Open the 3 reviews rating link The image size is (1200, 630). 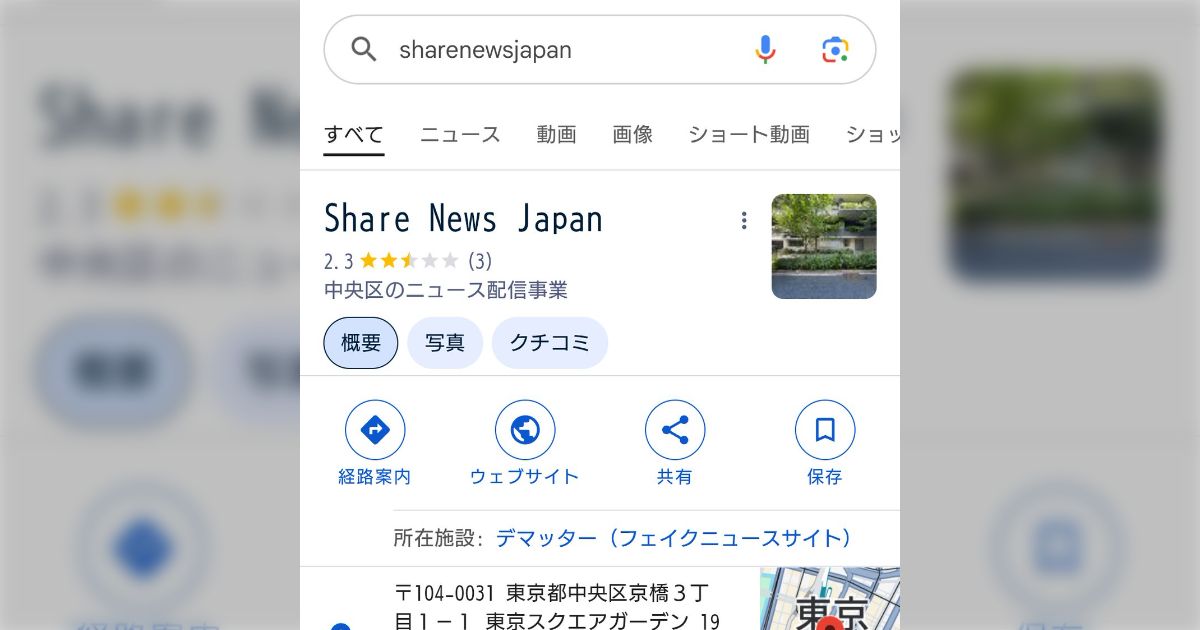(x=479, y=261)
